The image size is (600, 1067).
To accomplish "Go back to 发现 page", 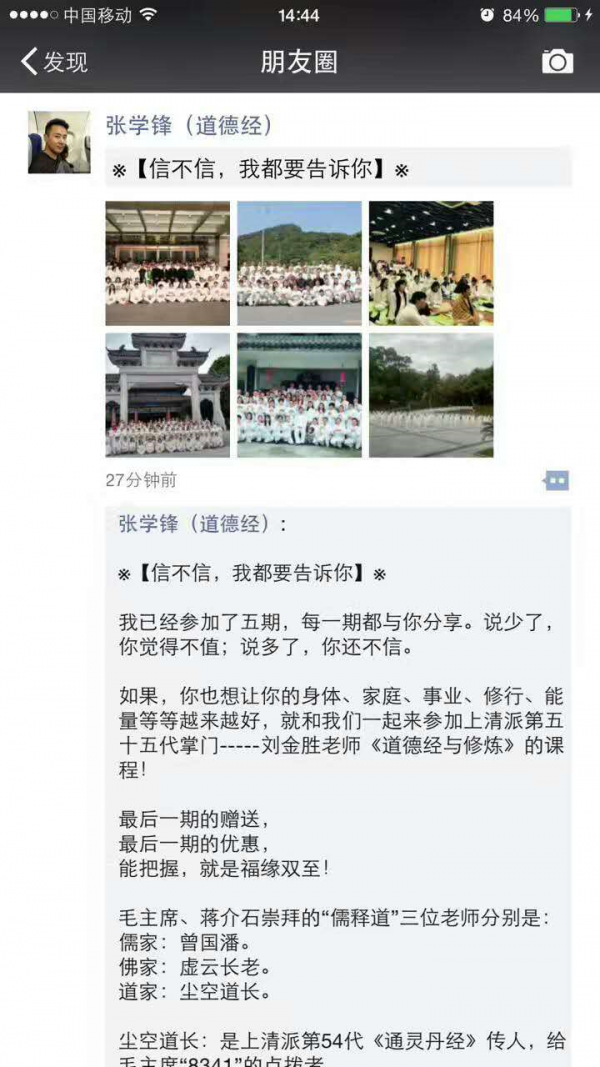I will [x=55, y=62].
